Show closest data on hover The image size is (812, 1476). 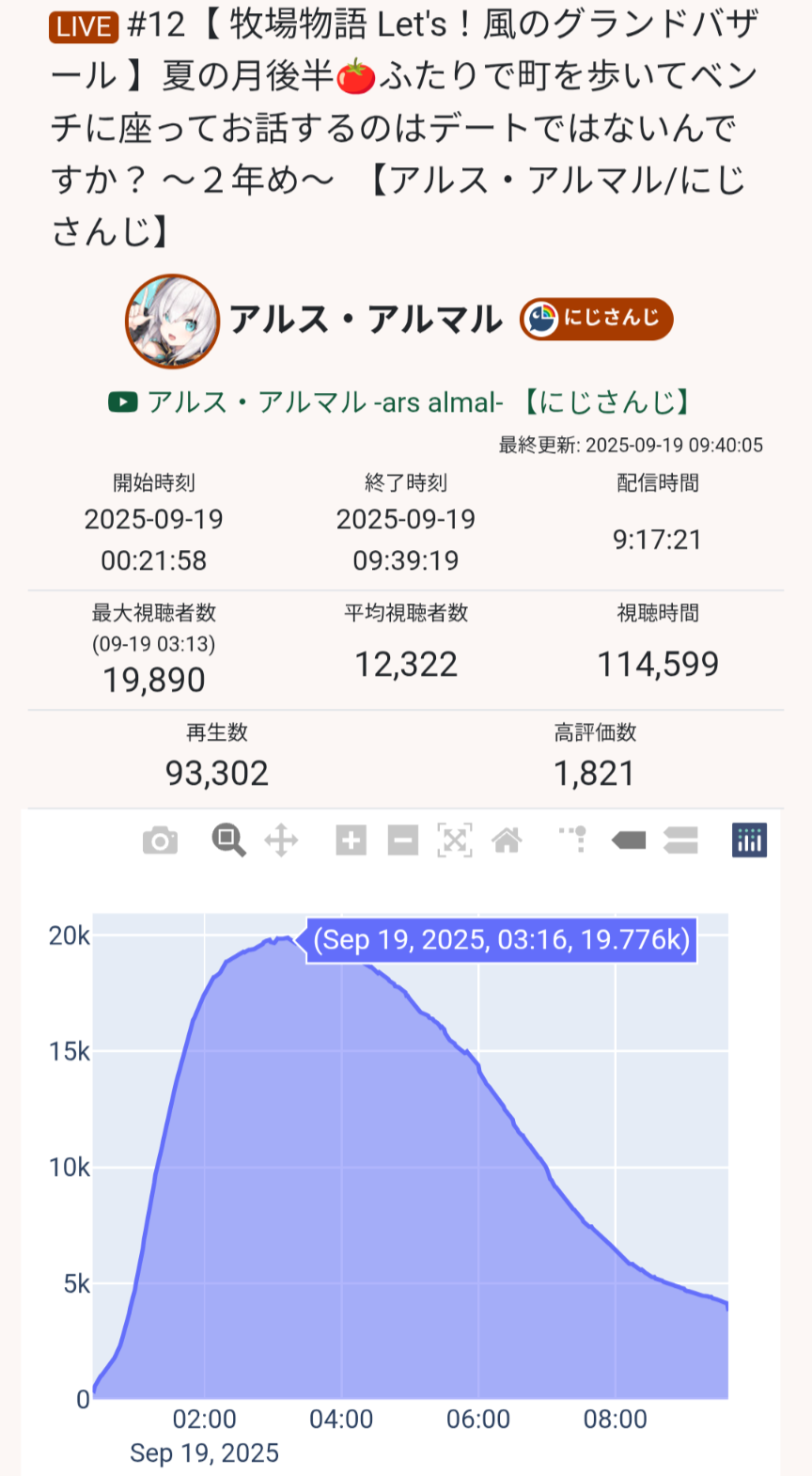[629, 840]
